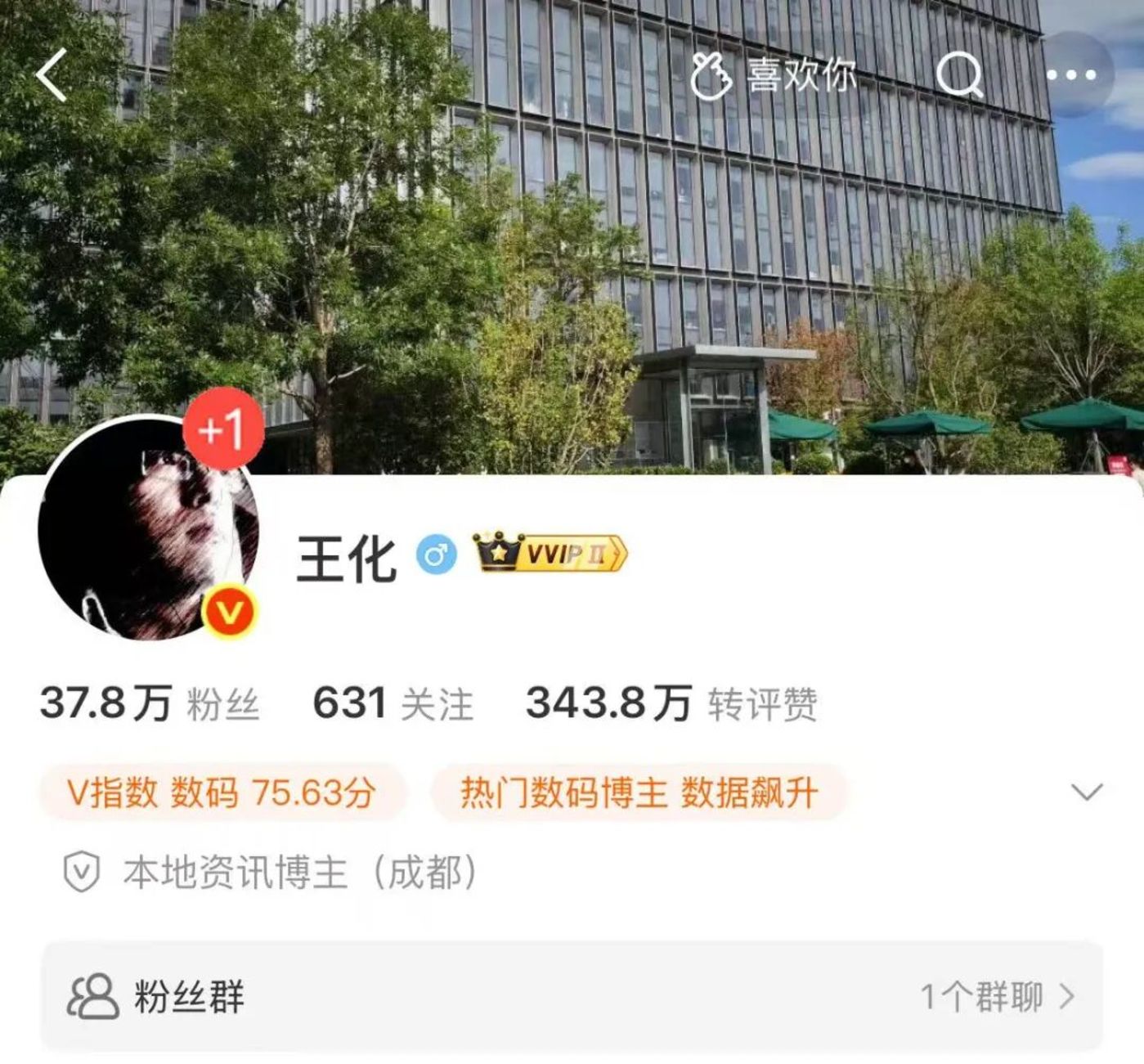Tap the +1 badge on the avatar

[x=222, y=429]
